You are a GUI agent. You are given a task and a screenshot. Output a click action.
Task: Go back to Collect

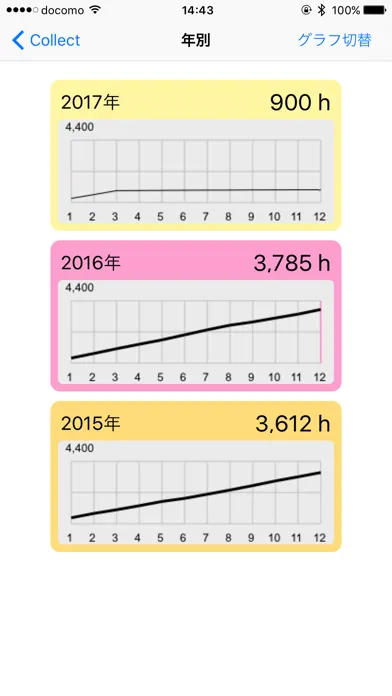[46, 40]
